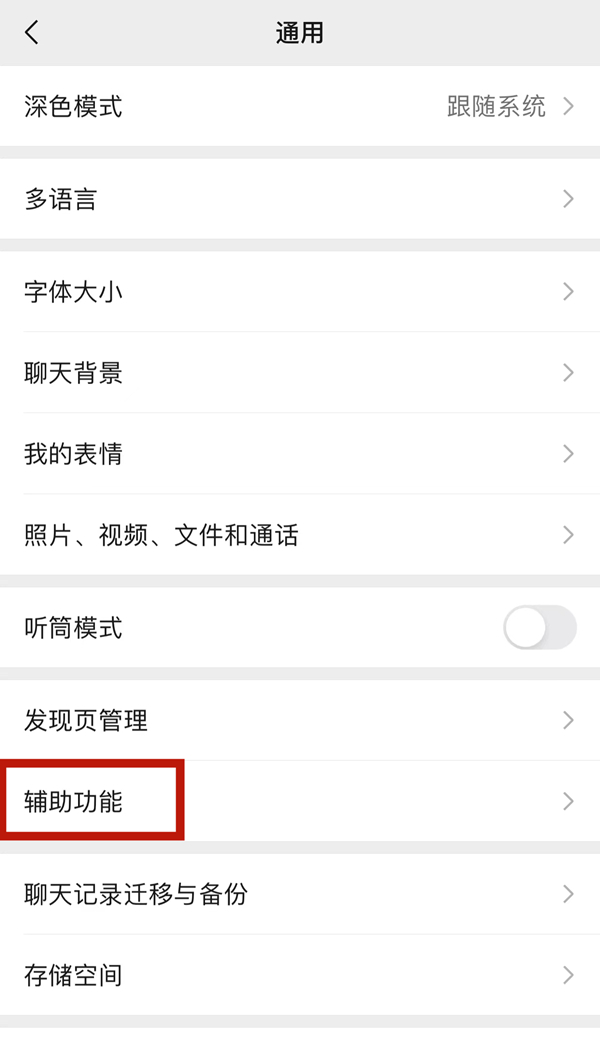600x1037 pixels.
Task: Open 照片、视频、文件和通话 settings
Action: 300,534
